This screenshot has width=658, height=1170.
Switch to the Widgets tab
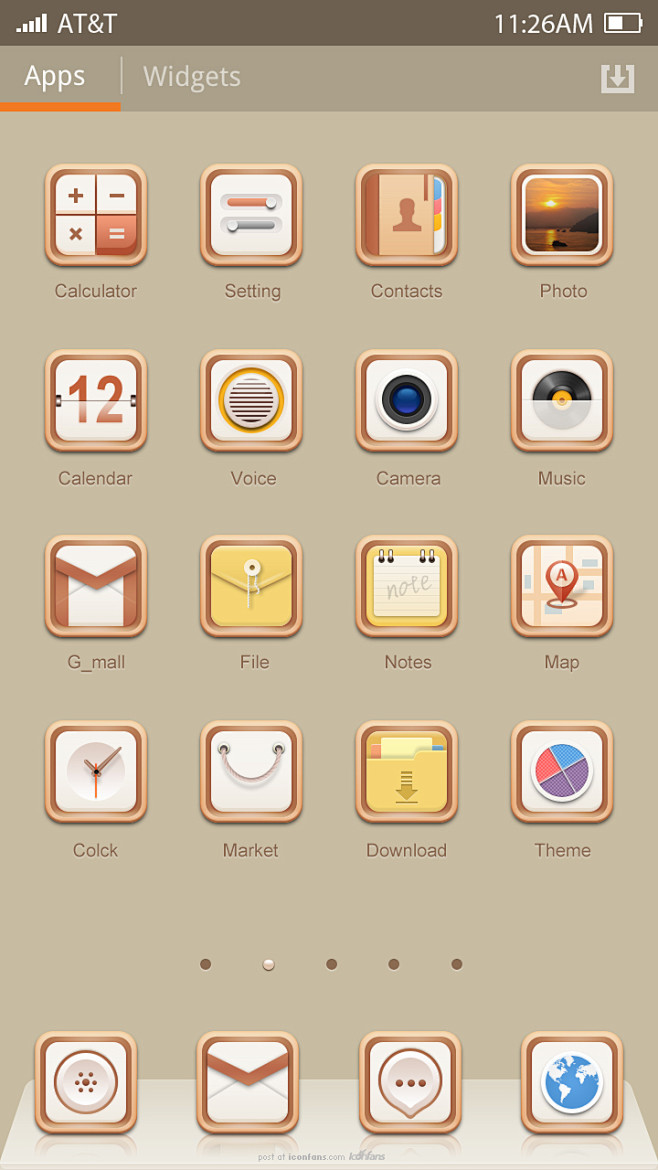coord(192,77)
